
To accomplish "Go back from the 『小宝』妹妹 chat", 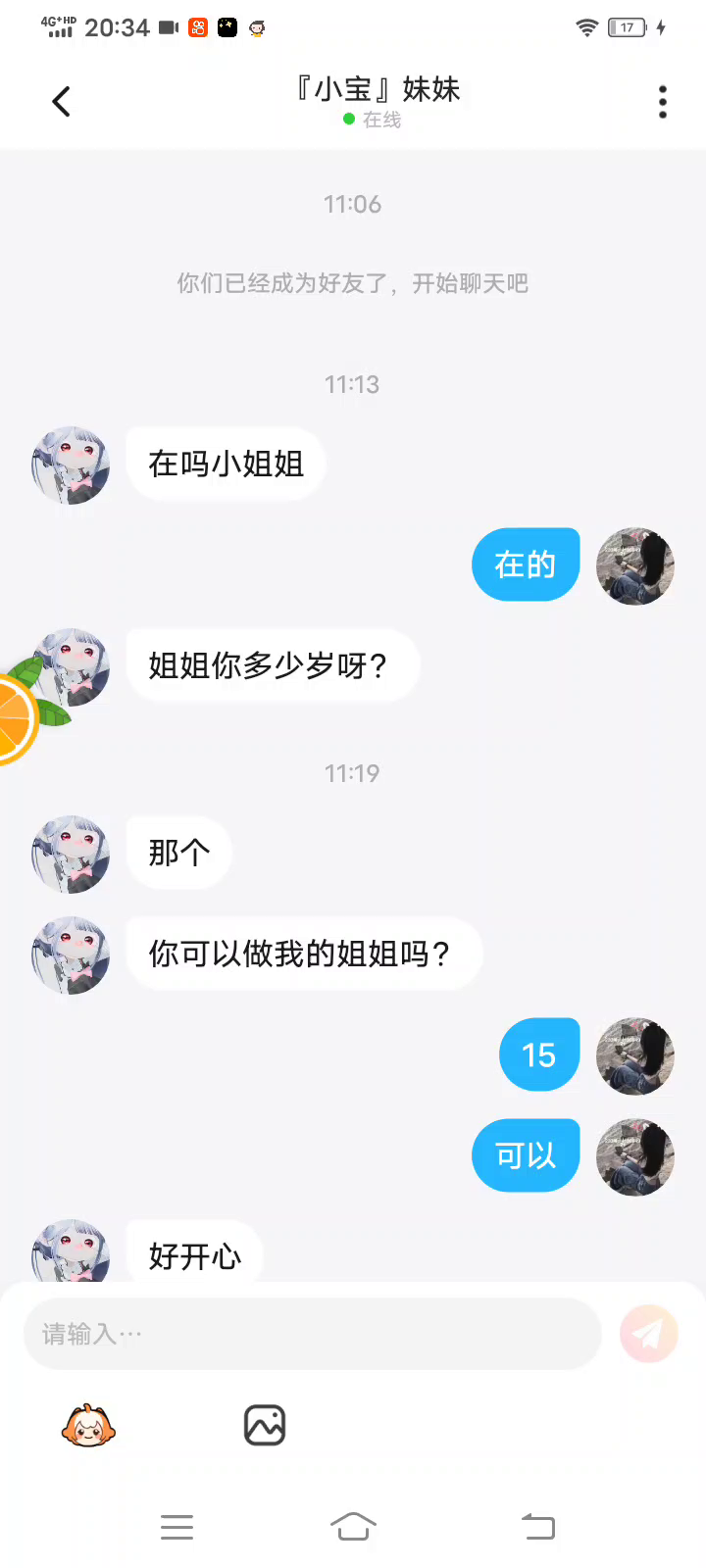I will 61,102.
